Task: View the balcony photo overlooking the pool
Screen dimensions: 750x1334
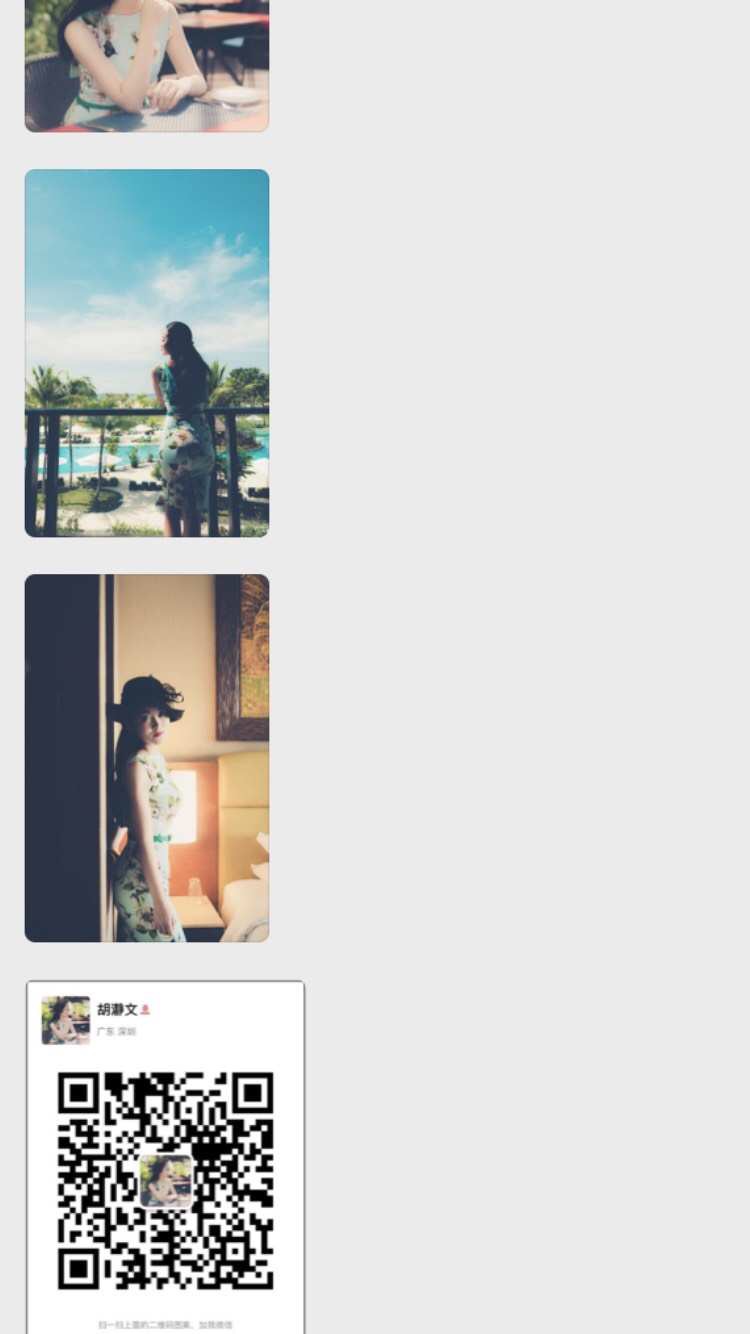Action: [147, 353]
